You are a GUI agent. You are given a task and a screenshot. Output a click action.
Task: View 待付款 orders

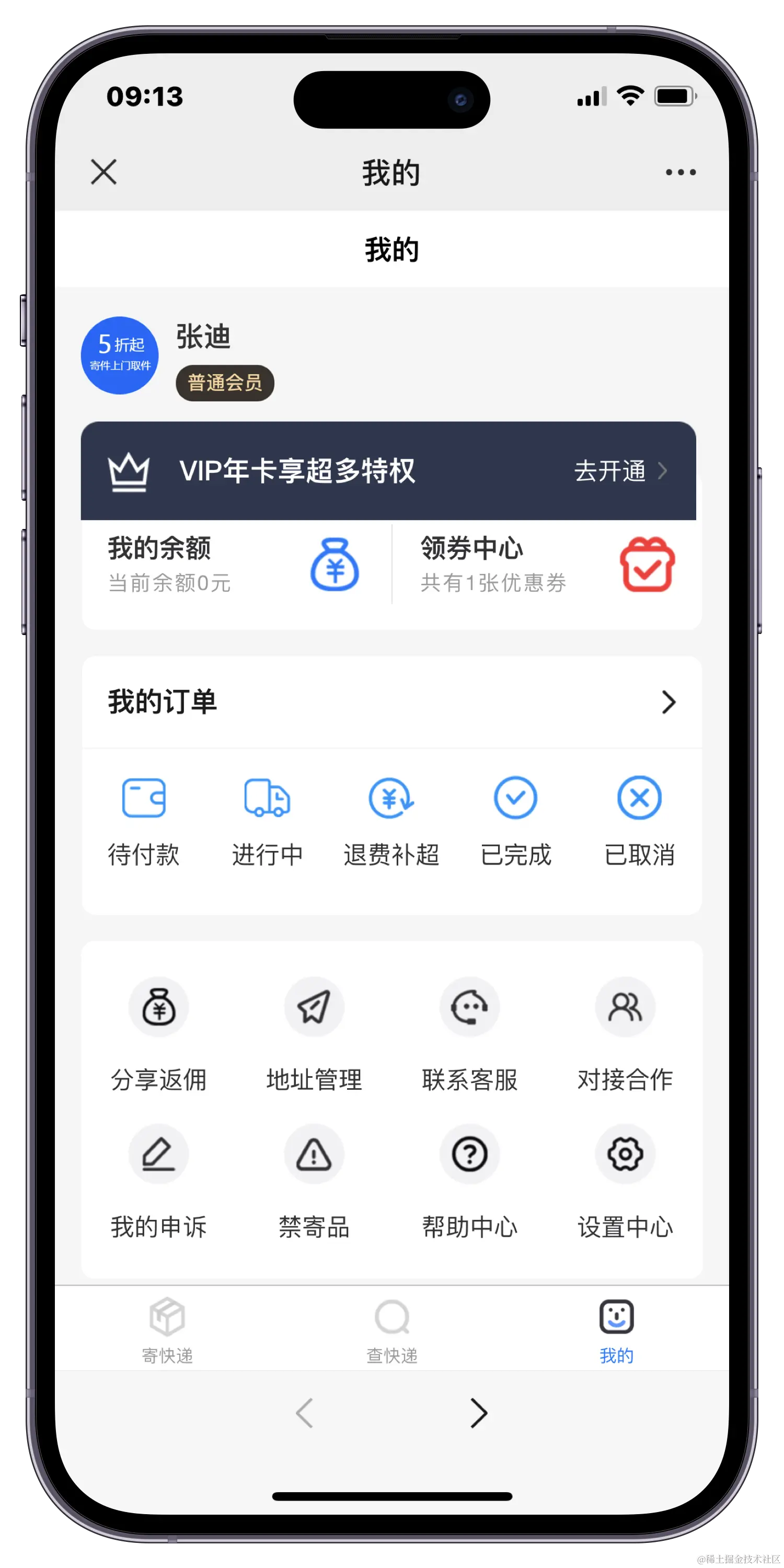tap(144, 818)
